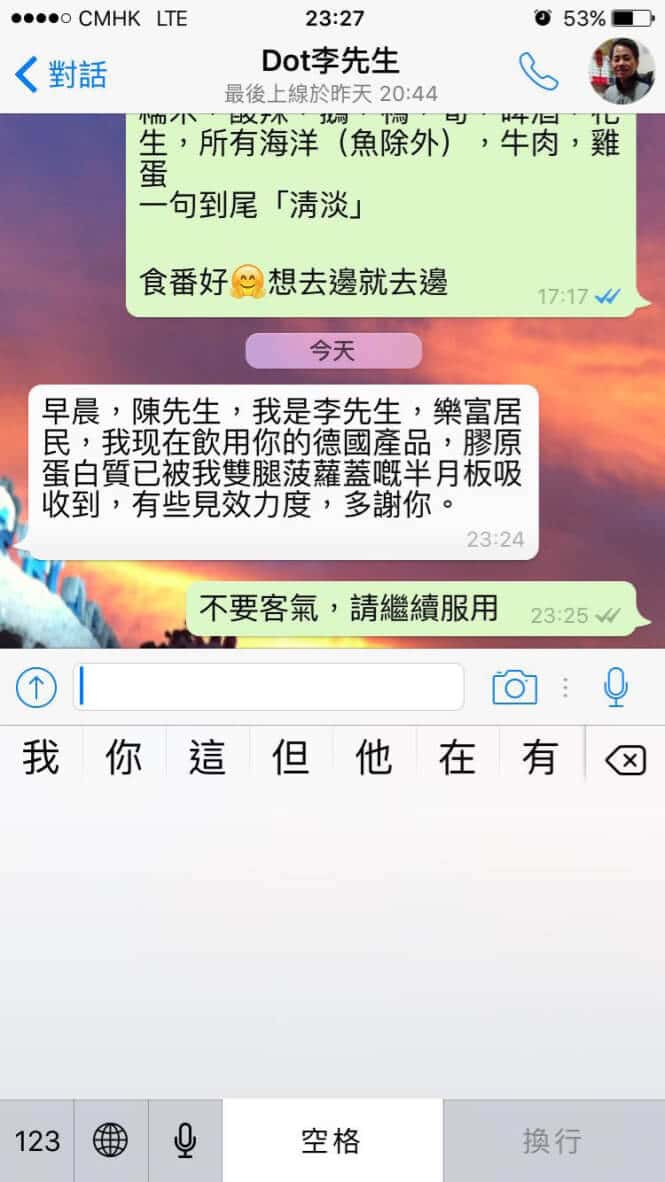This screenshot has width=665, height=1182.
Task: Insert the suggested character 你
Action: click(x=124, y=760)
